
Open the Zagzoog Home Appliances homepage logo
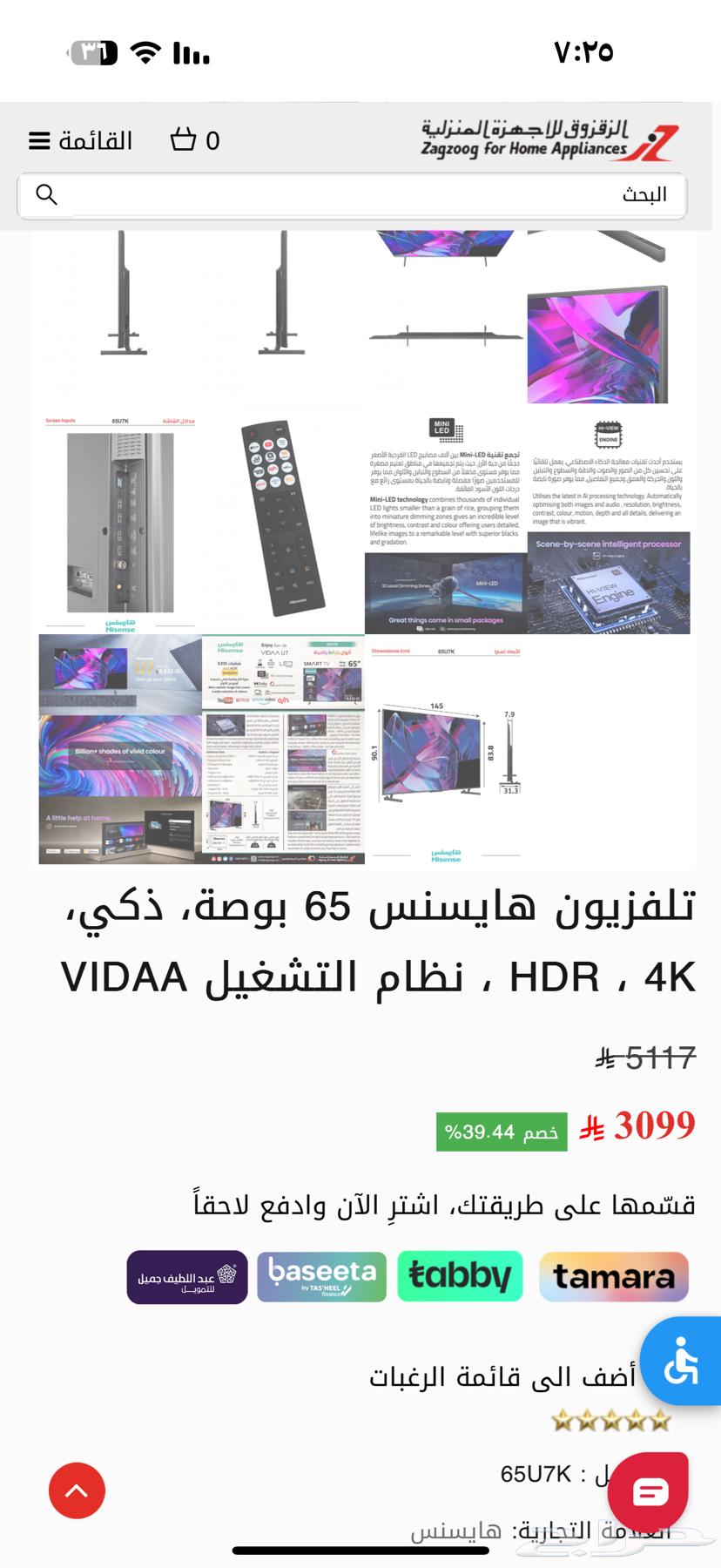pyautogui.click(x=549, y=140)
